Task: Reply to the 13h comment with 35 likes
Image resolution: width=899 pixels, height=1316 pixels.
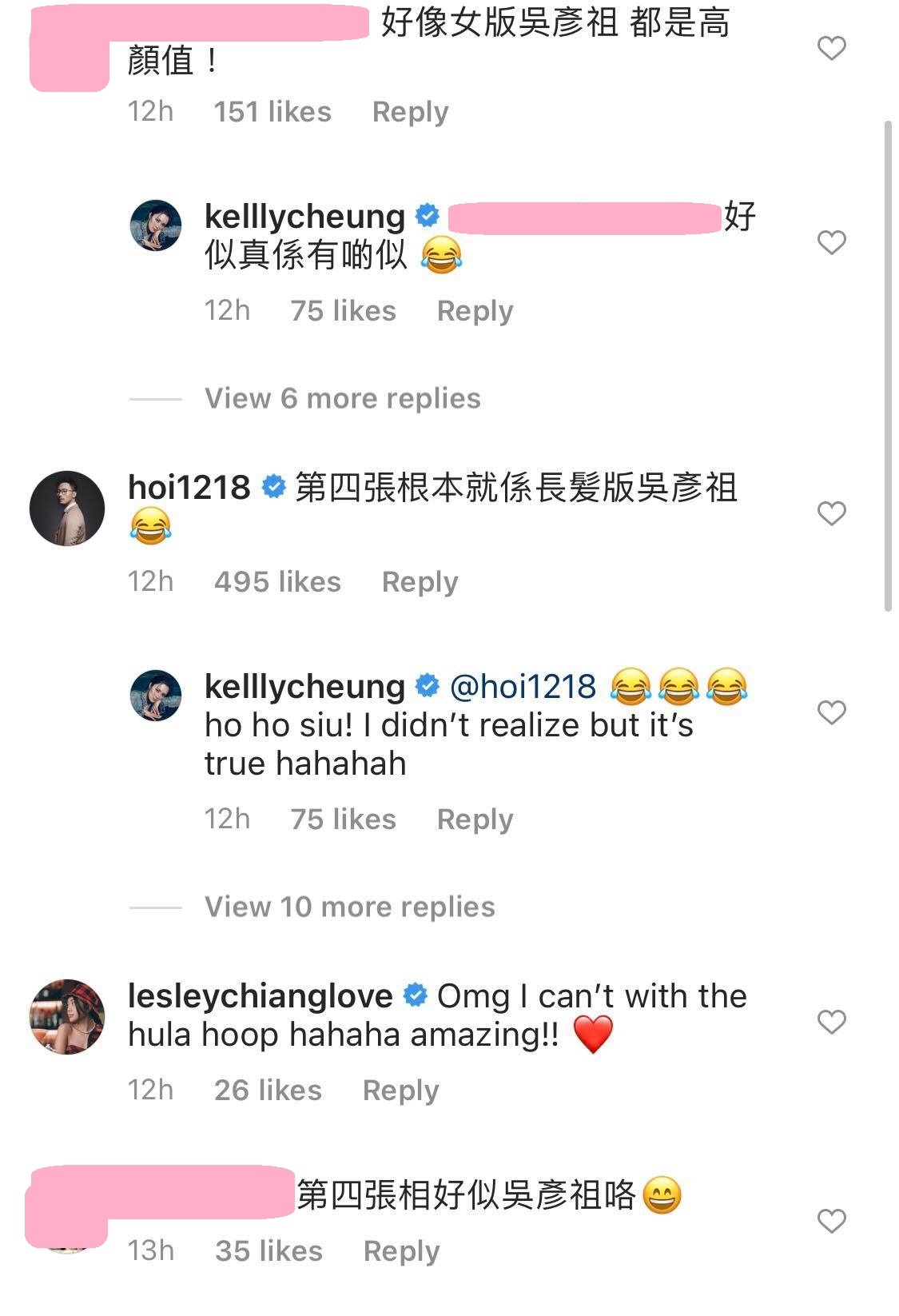Action: (x=401, y=1251)
